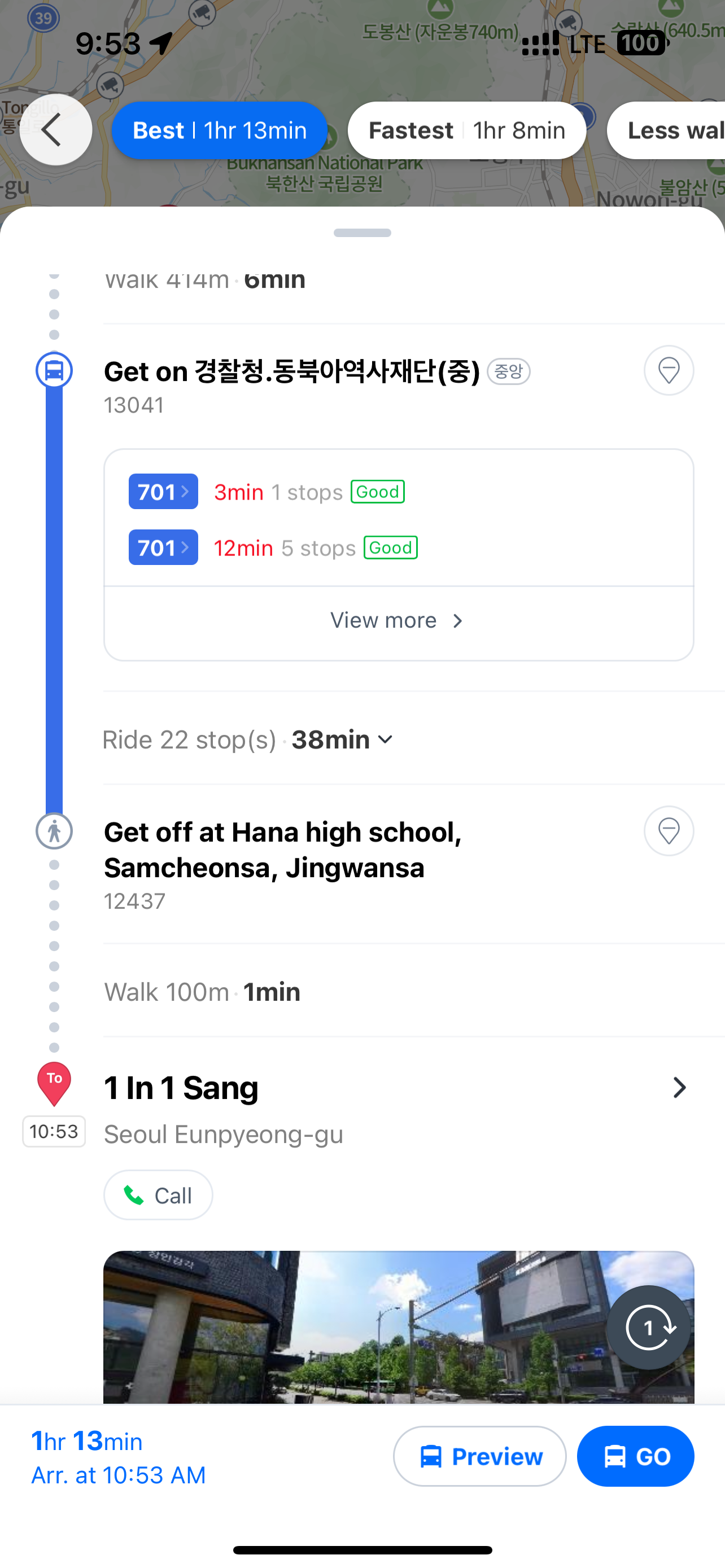The image size is (725, 1568).
Task: Tap the sheet drag handle
Action: (362, 233)
